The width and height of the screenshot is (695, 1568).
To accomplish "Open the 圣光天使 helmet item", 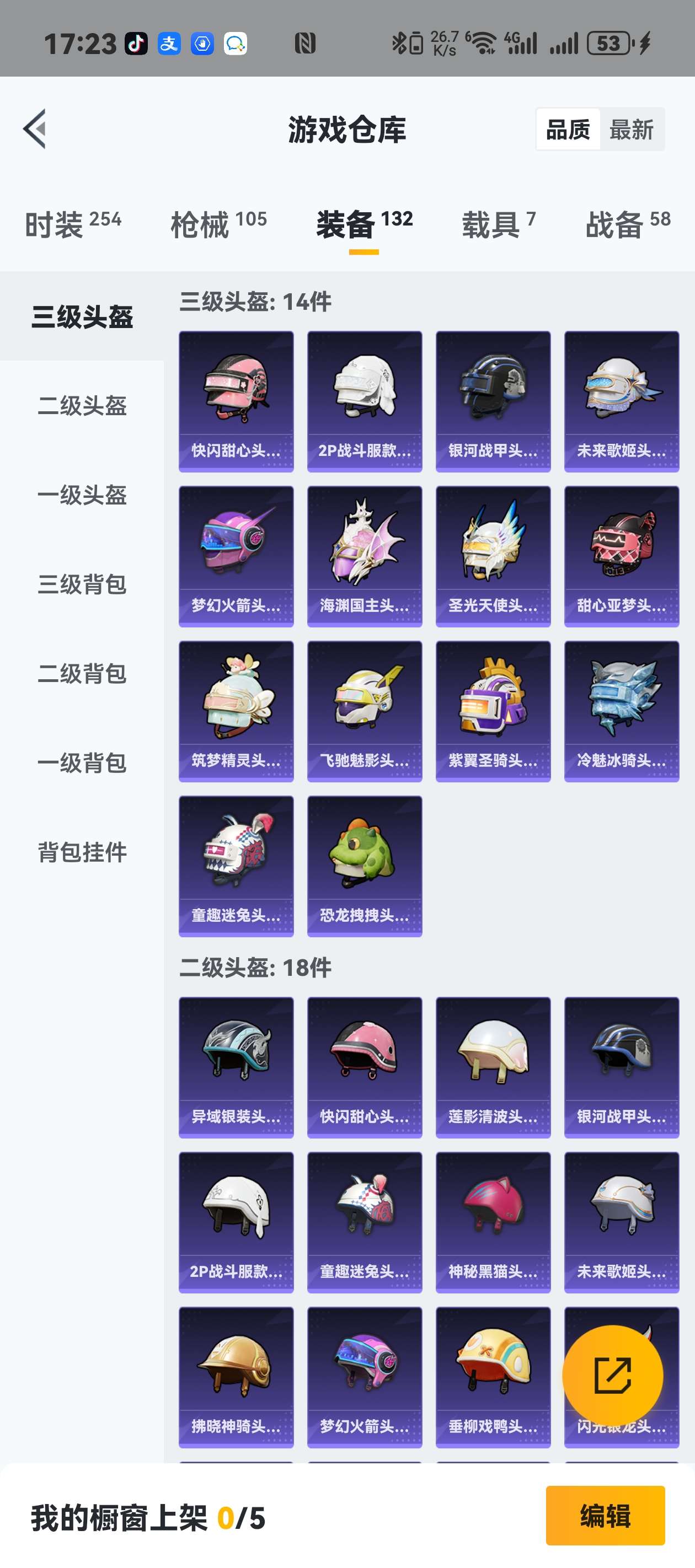I will coord(493,556).
